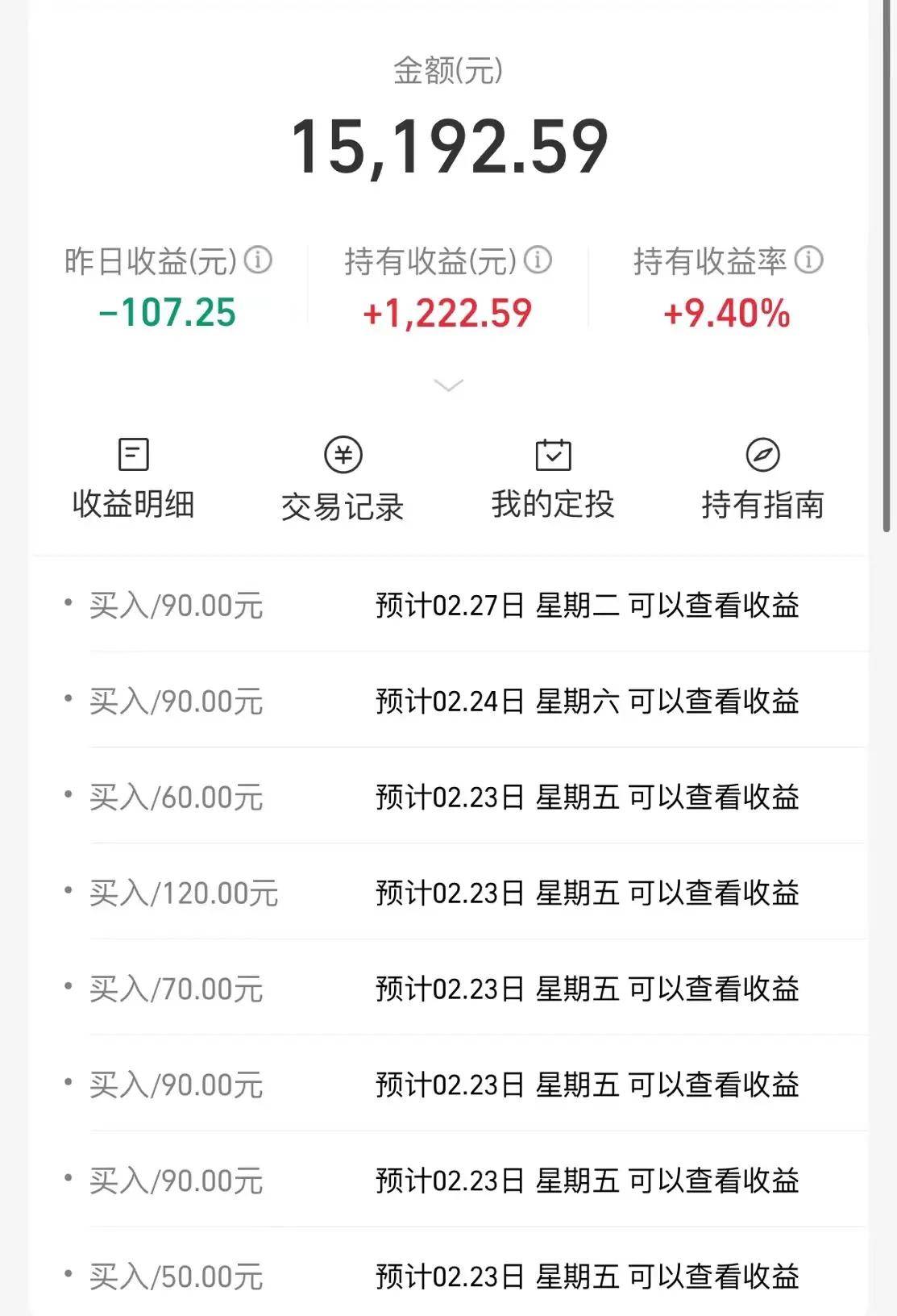This screenshot has width=897, height=1316.
Task: Open the 持有指南 holding guide compass icon
Action: click(764, 456)
